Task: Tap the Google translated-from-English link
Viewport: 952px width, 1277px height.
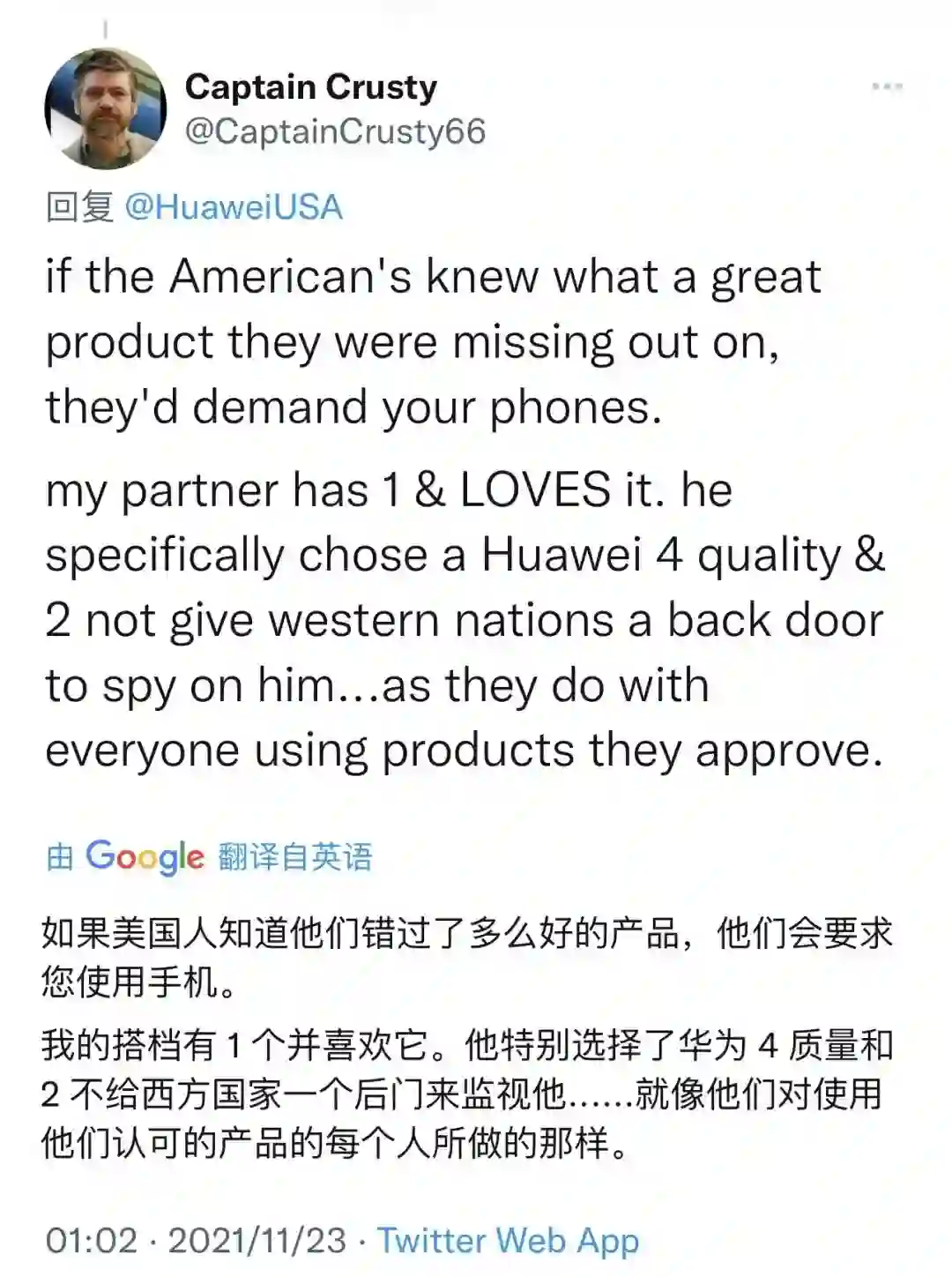Action: 210,856
